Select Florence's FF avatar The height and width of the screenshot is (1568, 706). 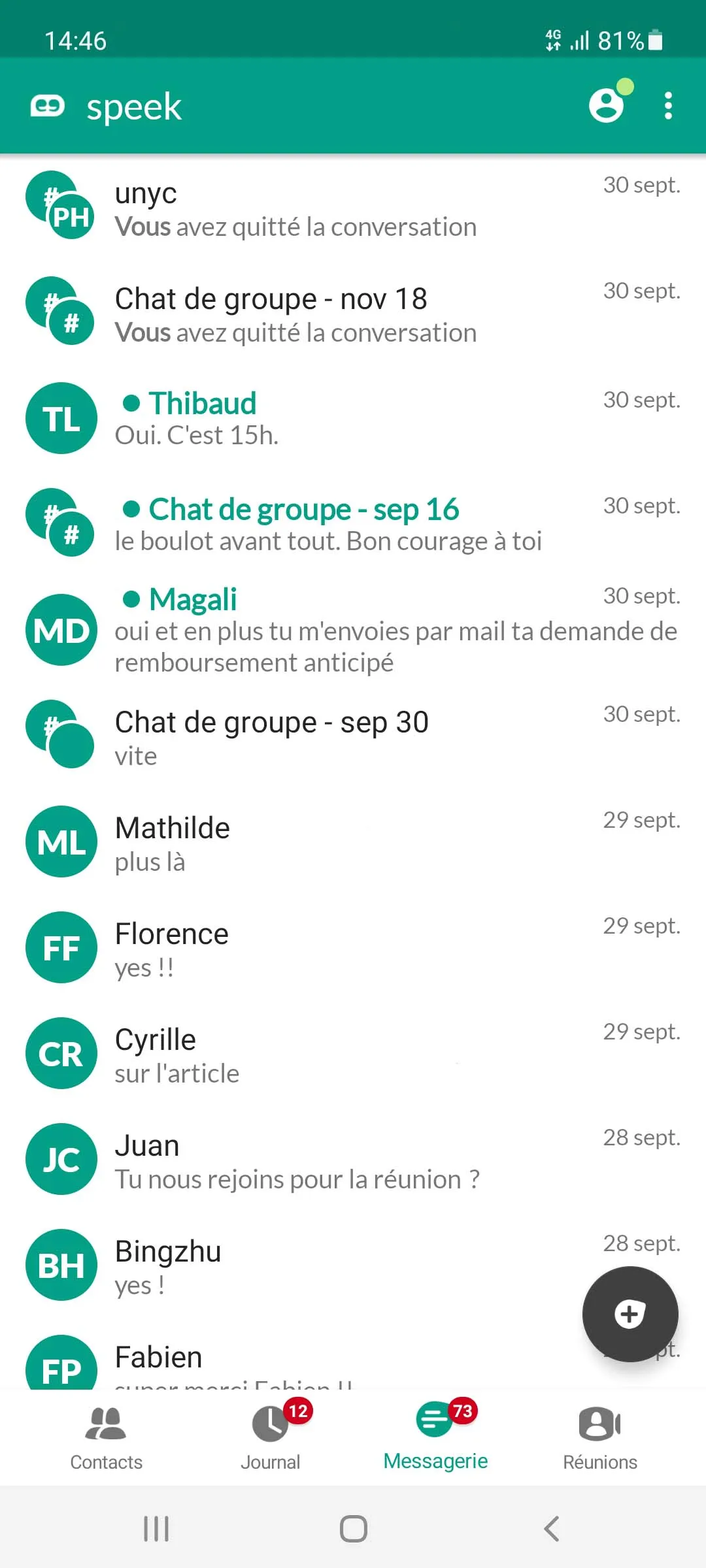tap(61, 948)
